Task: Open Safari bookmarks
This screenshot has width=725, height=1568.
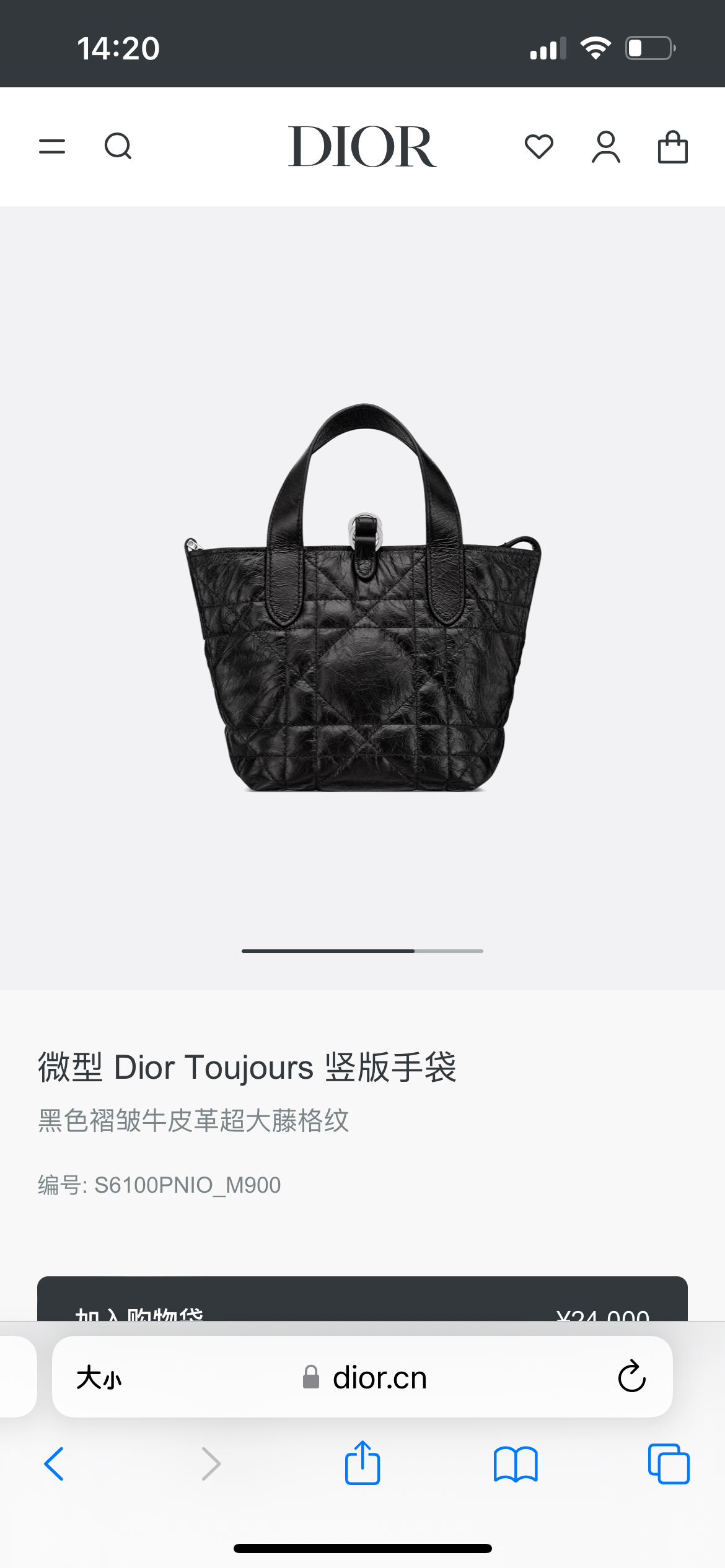Action: point(516,1465)
